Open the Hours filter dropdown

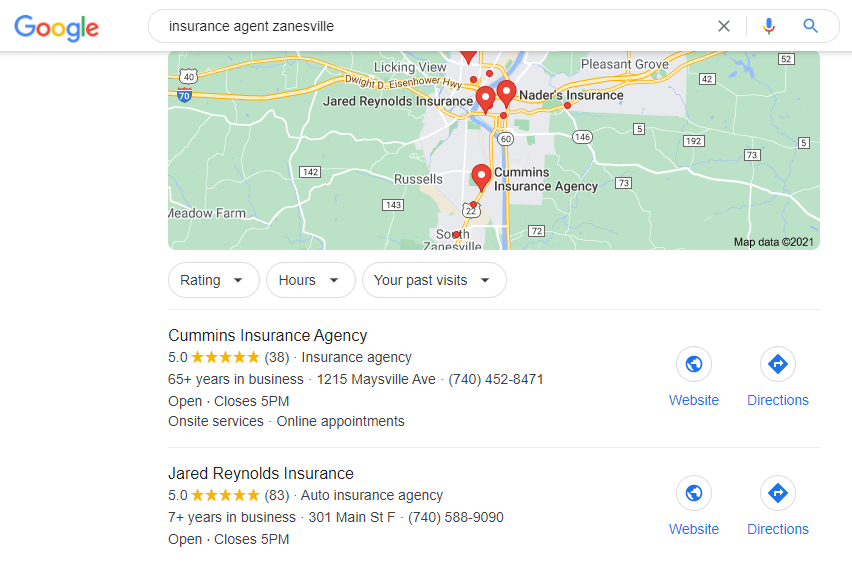[310, 280]
